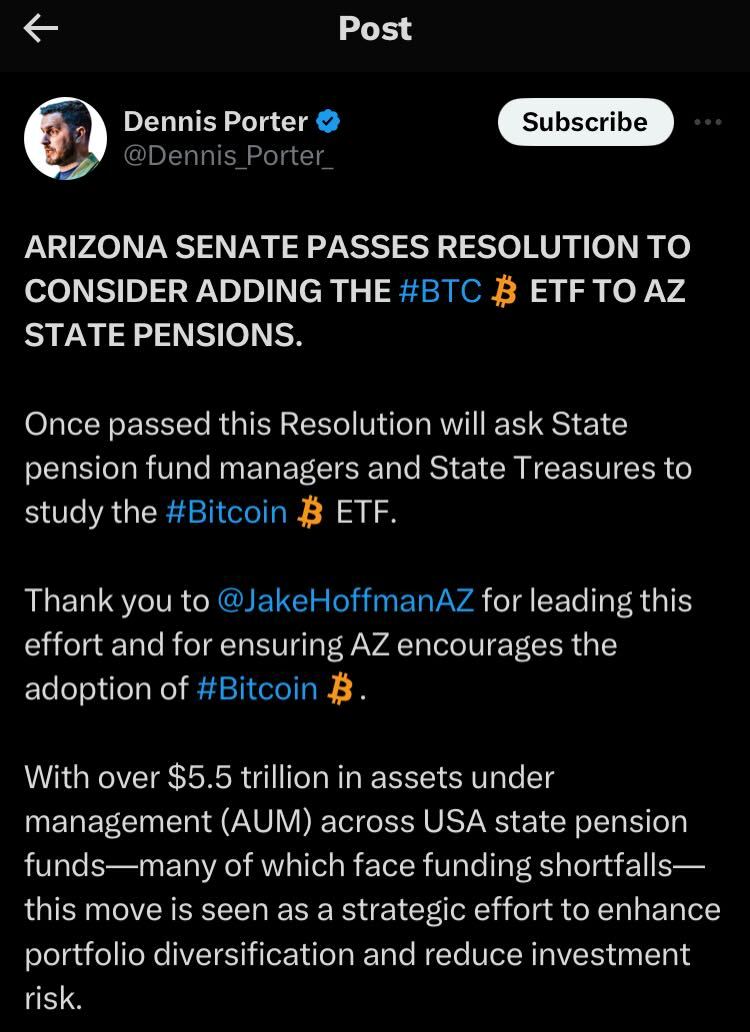Subscribe to Dennis Porter
This screenshot has width=750, height=1032.
pyautogui.click(x=585, y=122)
